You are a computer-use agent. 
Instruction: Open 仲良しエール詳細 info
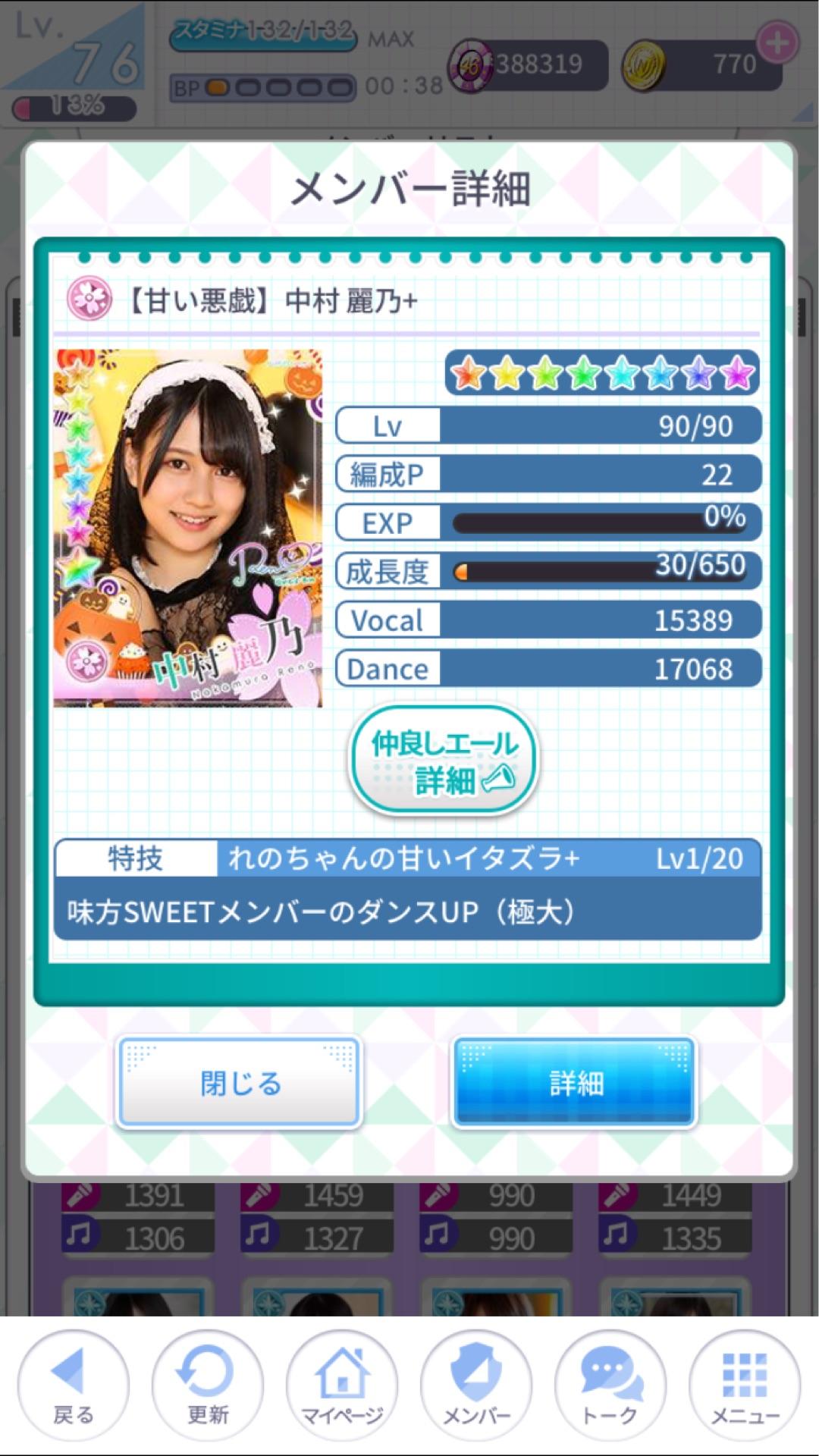click(x=444, y=761)
